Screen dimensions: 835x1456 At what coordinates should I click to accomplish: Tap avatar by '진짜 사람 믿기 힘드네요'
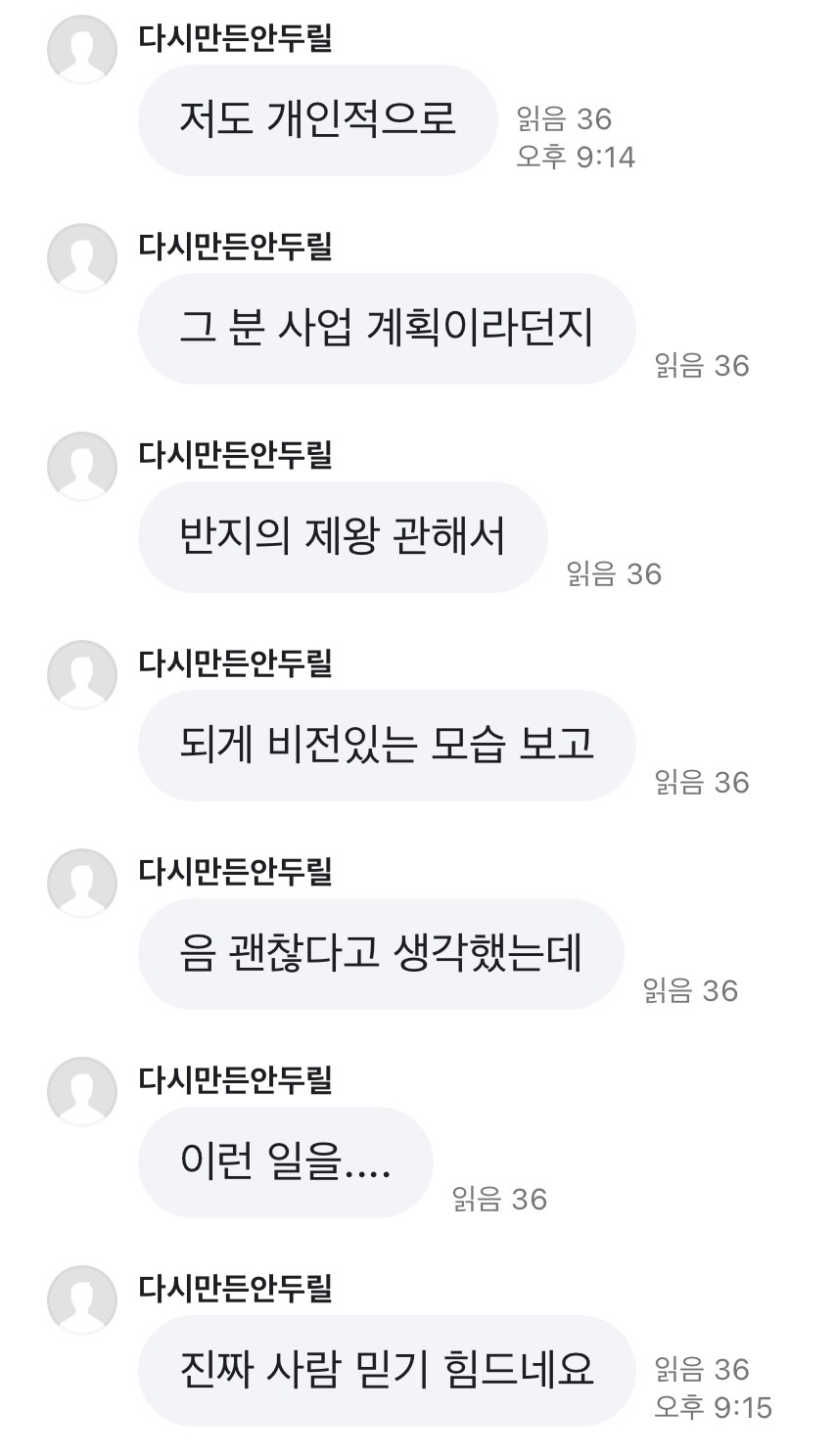(x=82, y=1299)
